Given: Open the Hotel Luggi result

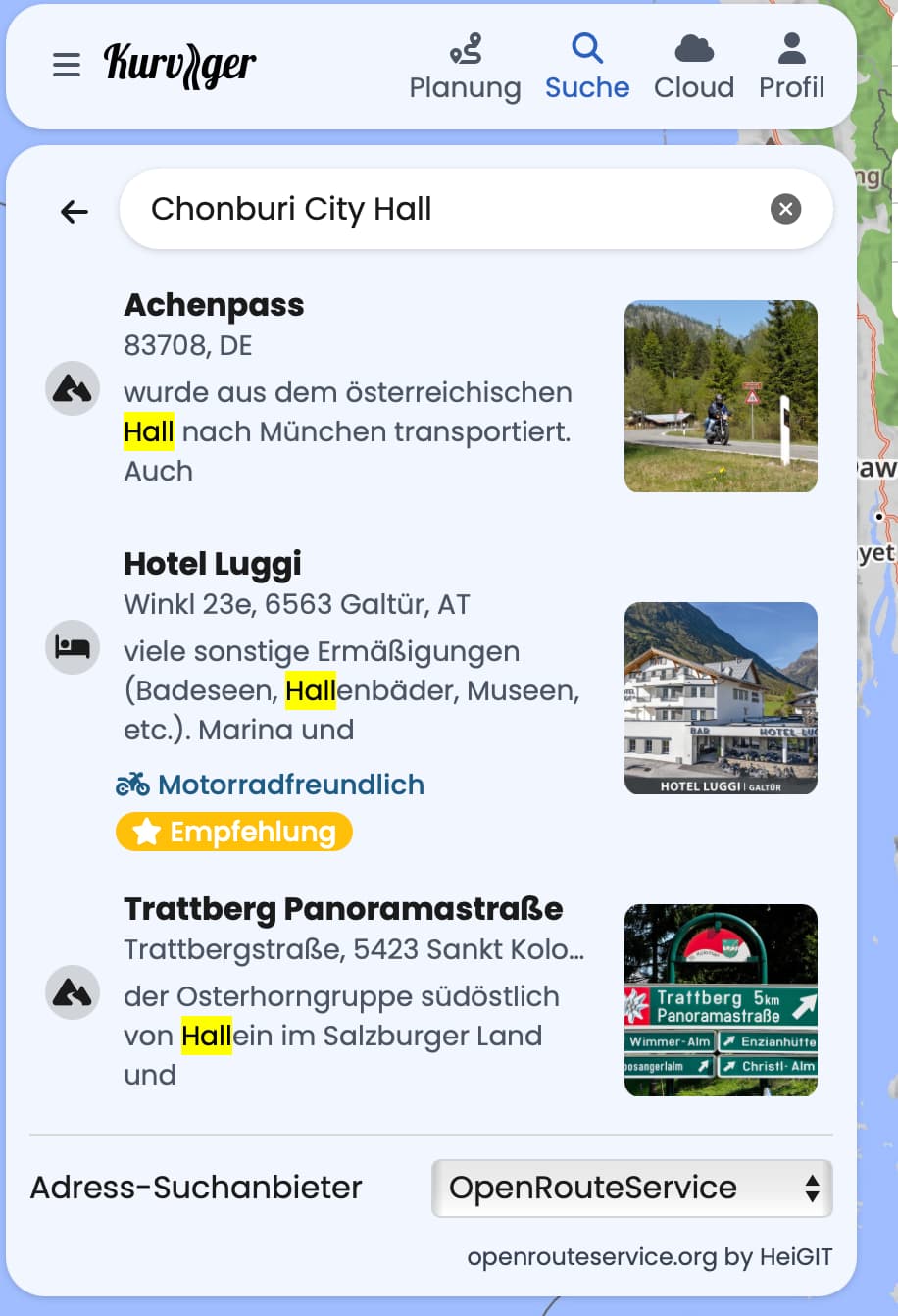Looking at the screenshot, I should [x=213, y=564].
